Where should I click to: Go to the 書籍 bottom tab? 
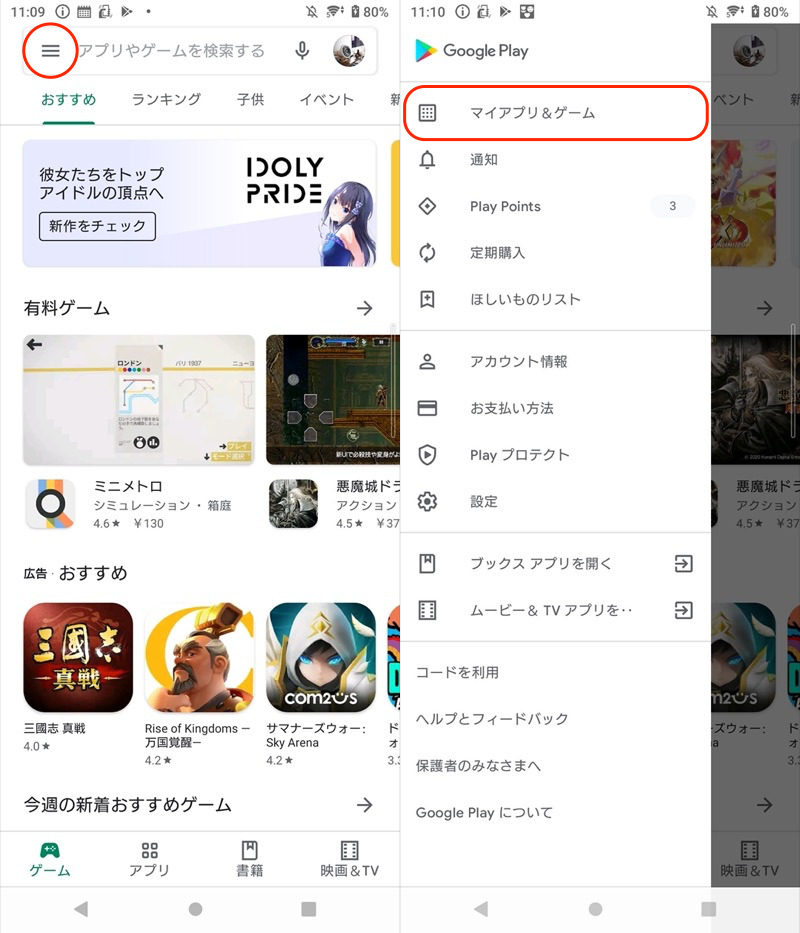click(249, 858)
